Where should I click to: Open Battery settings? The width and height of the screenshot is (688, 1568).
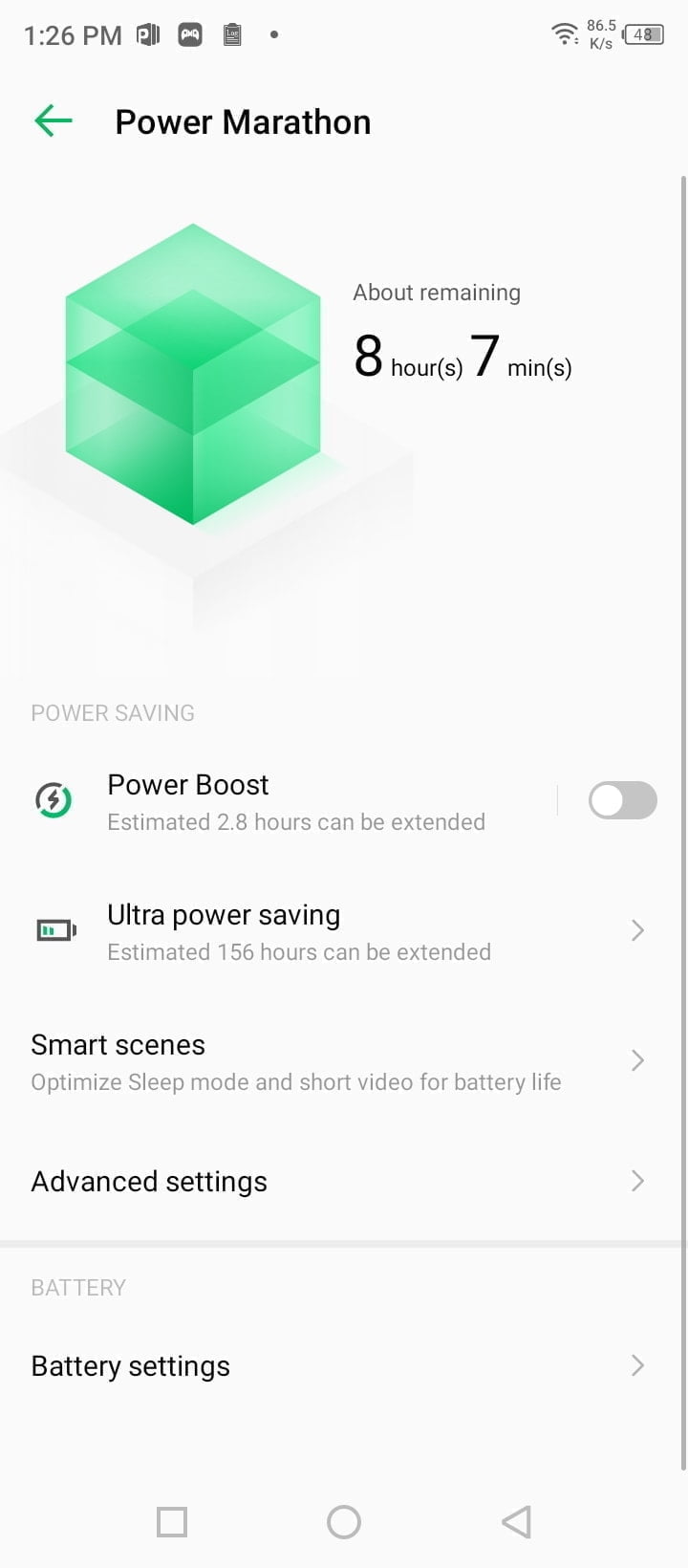coord(342,1366)
